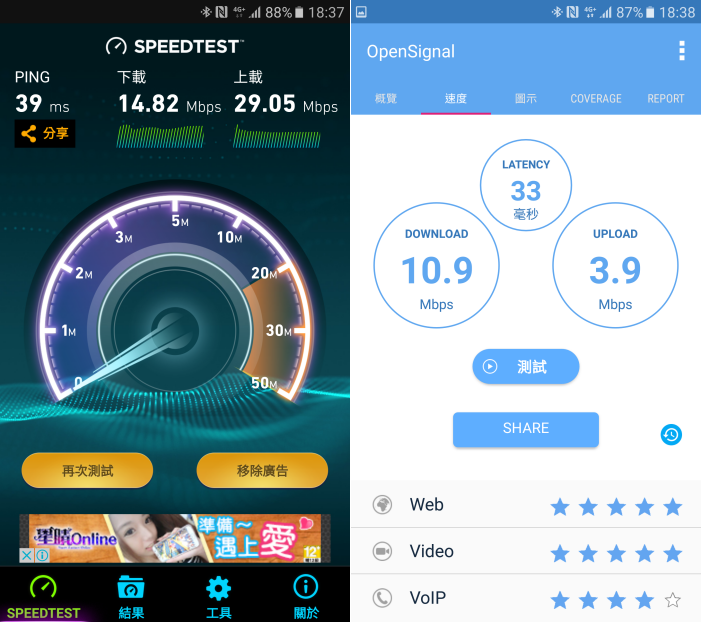Switch to the COVERAGE tab

click(596, 99)
